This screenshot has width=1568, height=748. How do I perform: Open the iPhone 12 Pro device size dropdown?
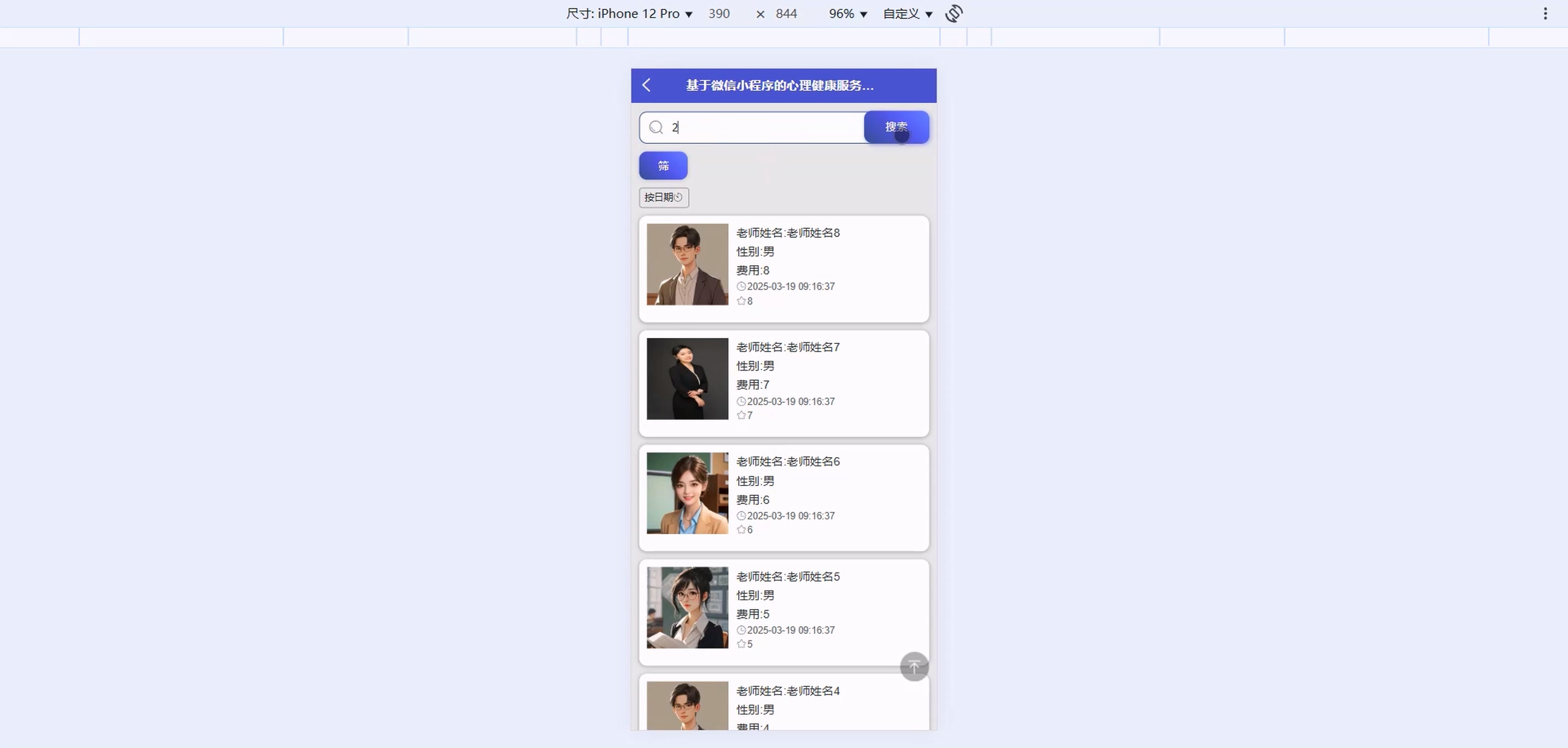coord(629,13)
